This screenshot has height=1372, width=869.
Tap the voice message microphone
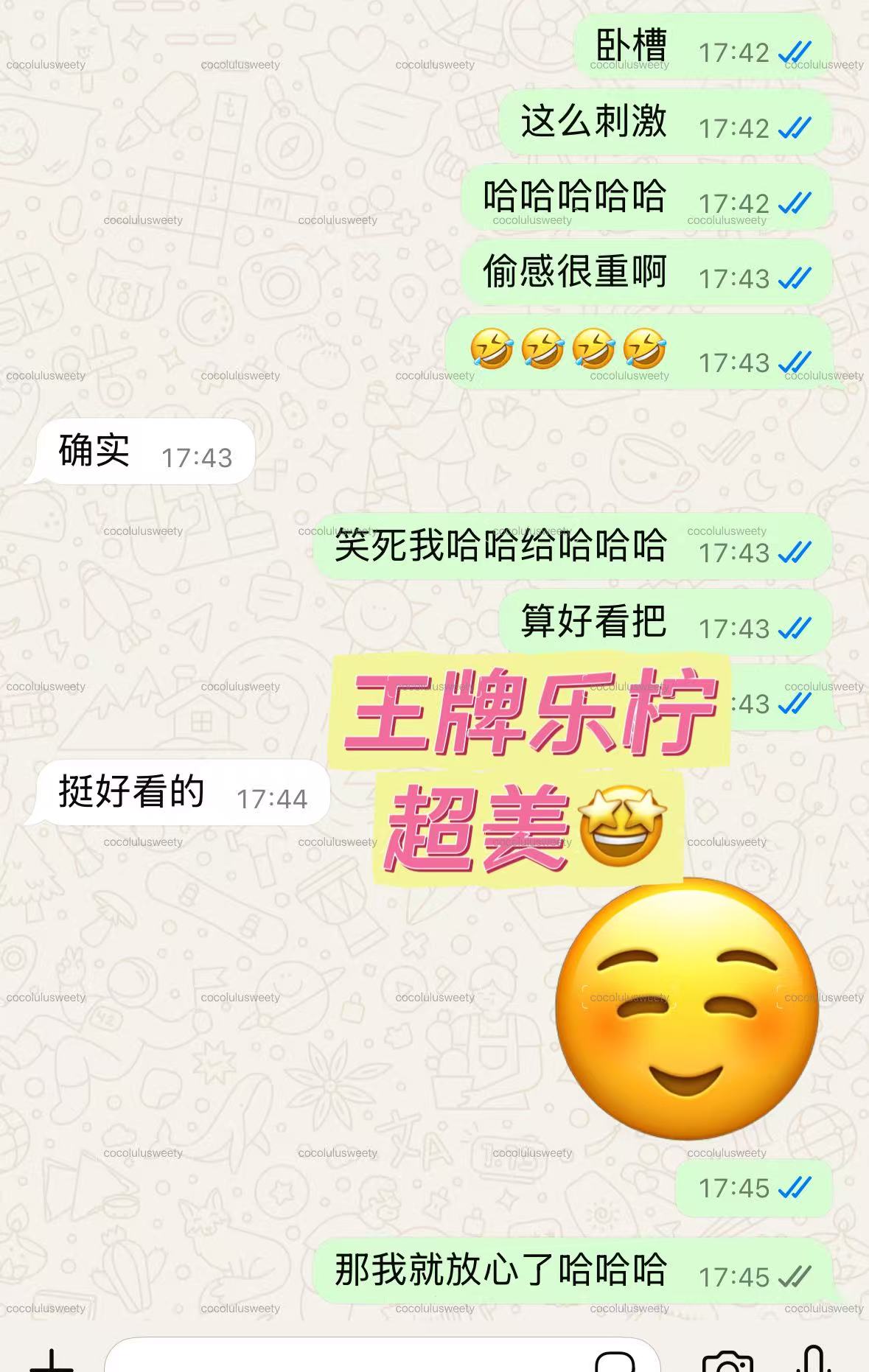(813, 1360)
